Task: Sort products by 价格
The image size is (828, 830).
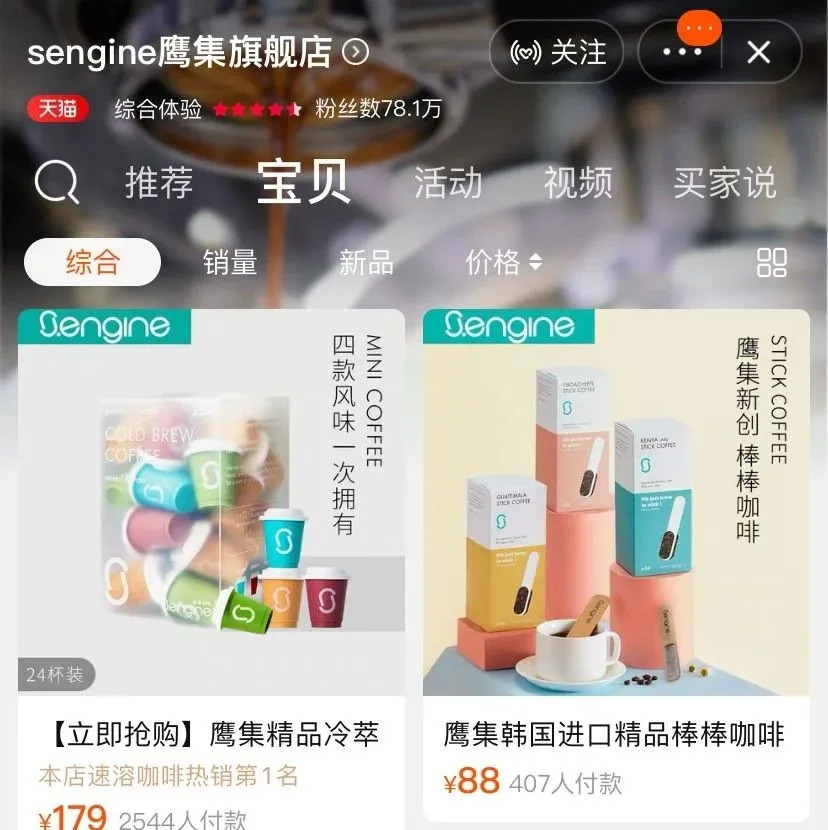Action: tap(503, 263)
